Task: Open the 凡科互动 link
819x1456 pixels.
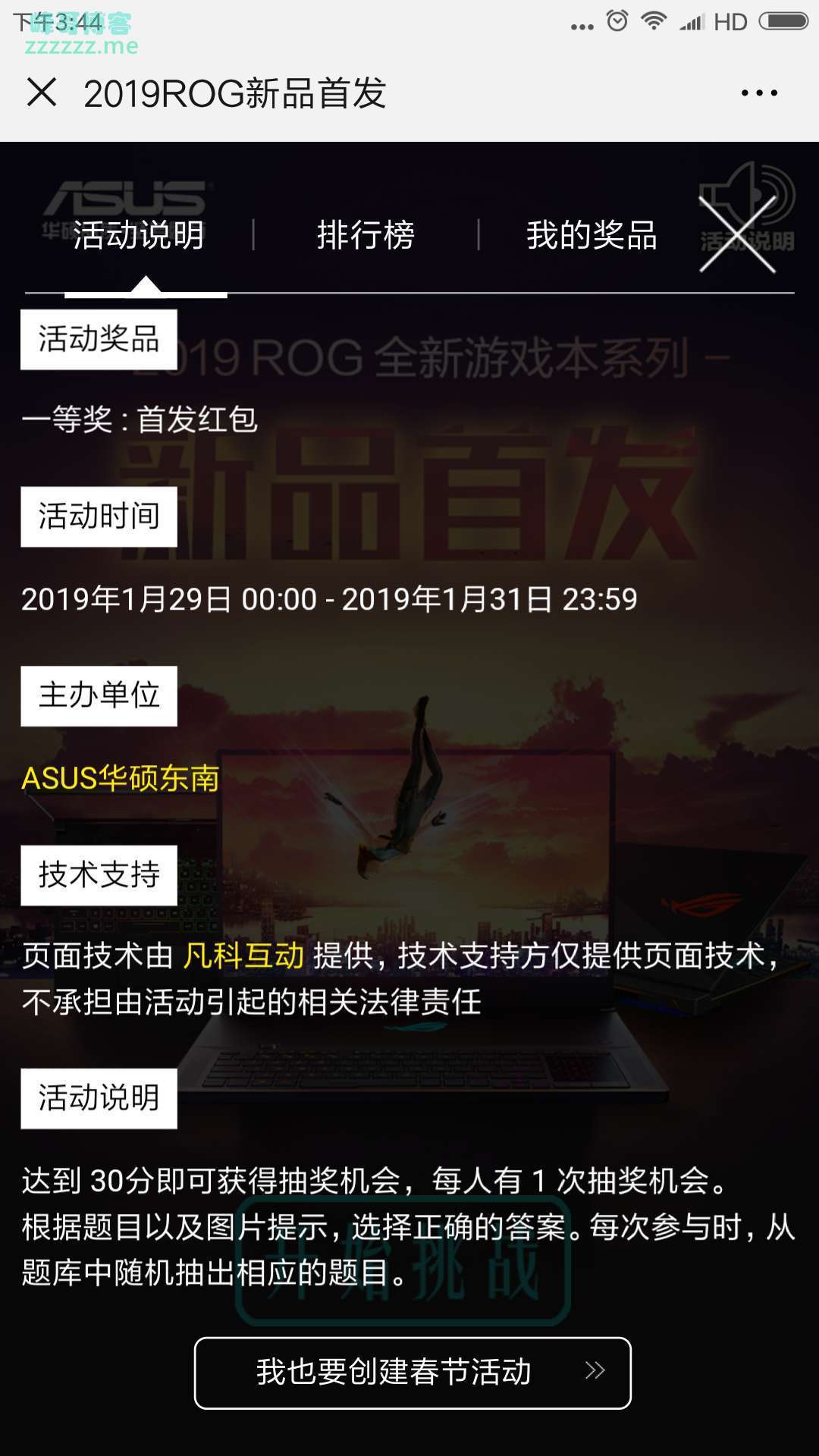Action: click(243, 955)
